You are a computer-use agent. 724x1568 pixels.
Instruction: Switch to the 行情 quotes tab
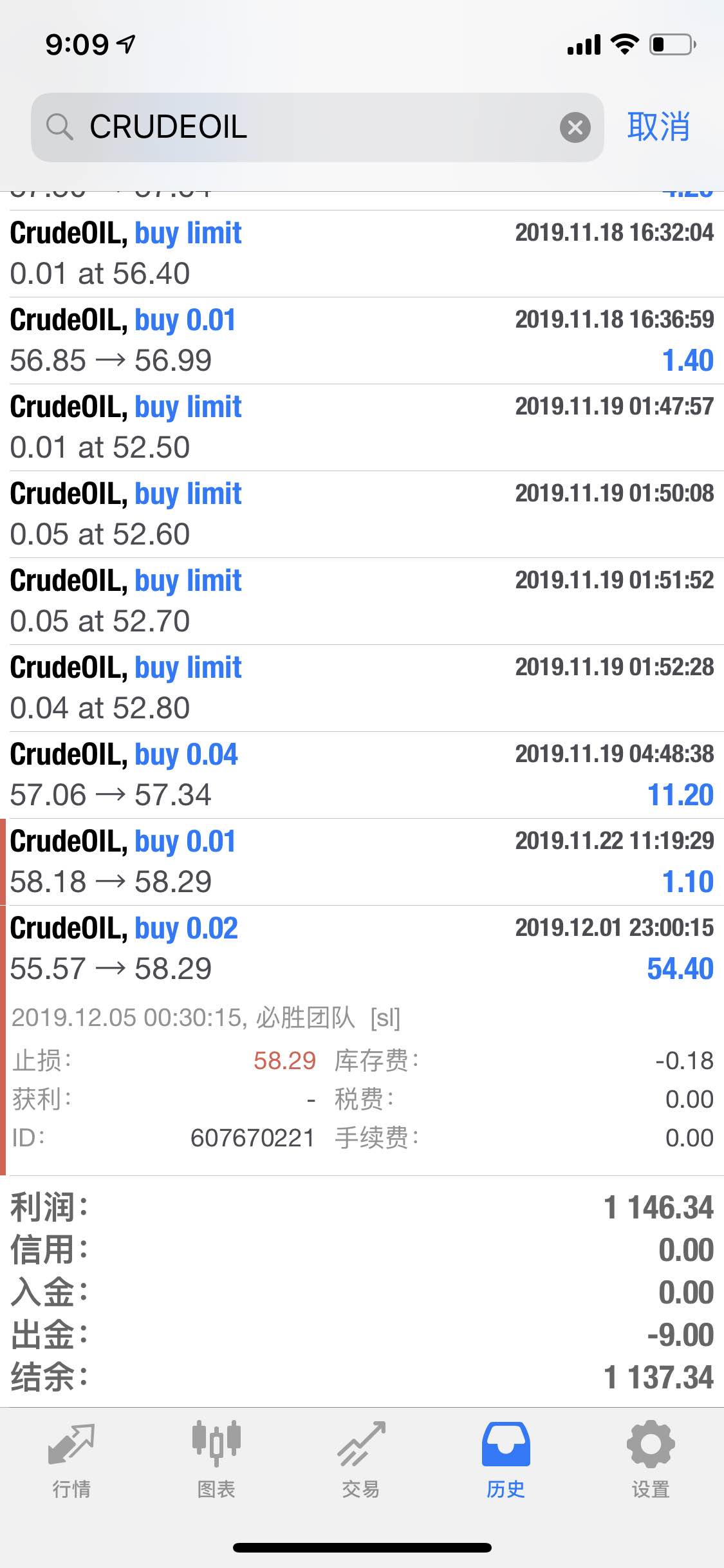71,1460
